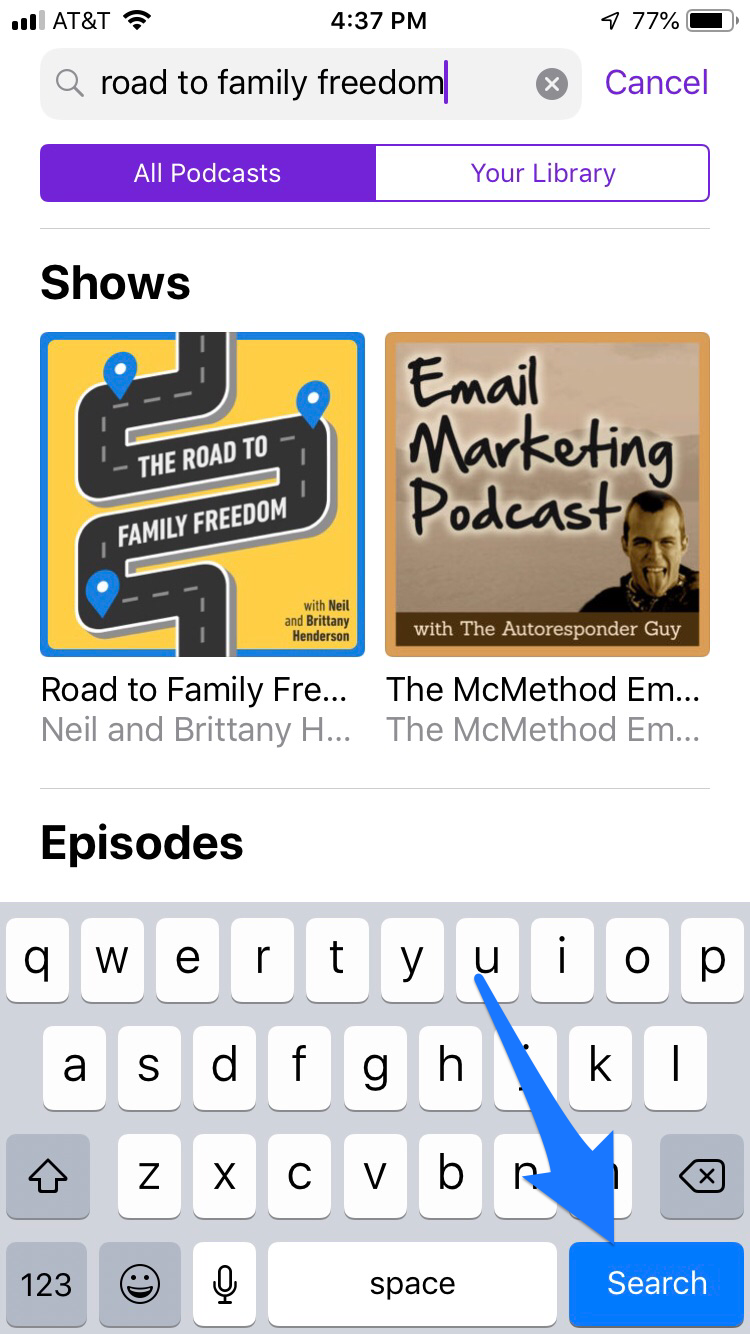Tap the space bar
This screenshot has width=750, height=1334.
pos(412,1284)
